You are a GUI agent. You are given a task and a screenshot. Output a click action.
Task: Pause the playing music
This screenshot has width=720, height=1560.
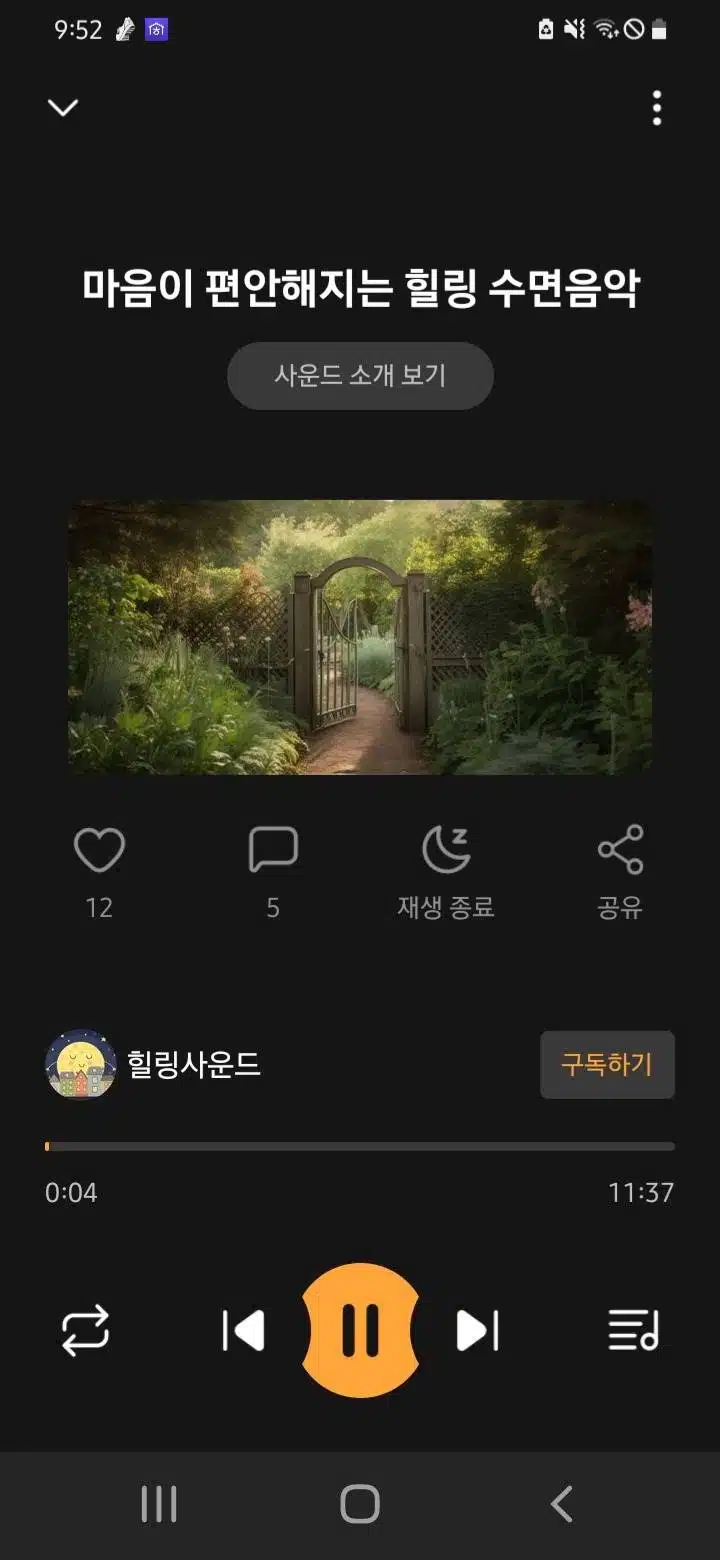(360, 1331)
